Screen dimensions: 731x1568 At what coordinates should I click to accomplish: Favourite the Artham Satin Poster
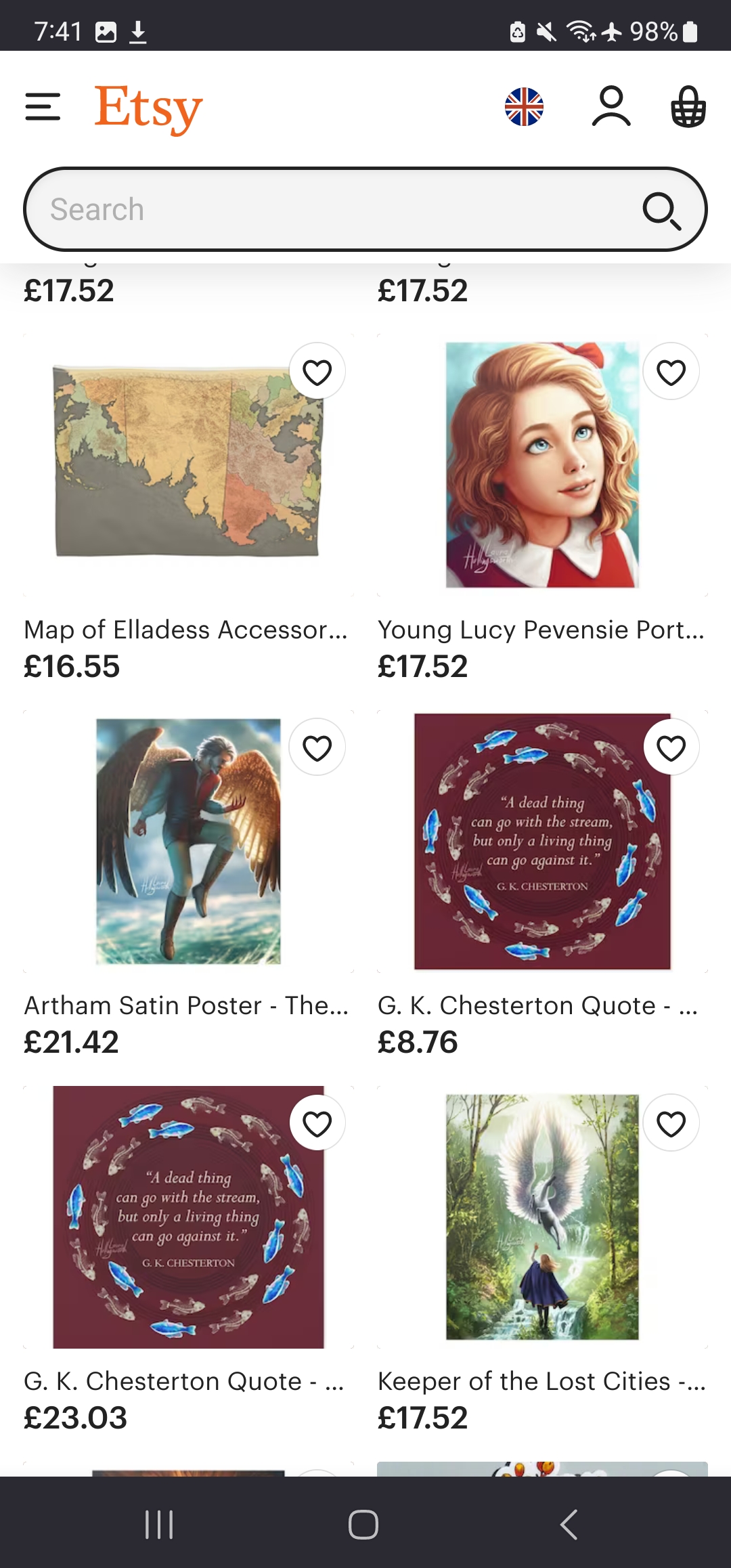pos(317,747)
